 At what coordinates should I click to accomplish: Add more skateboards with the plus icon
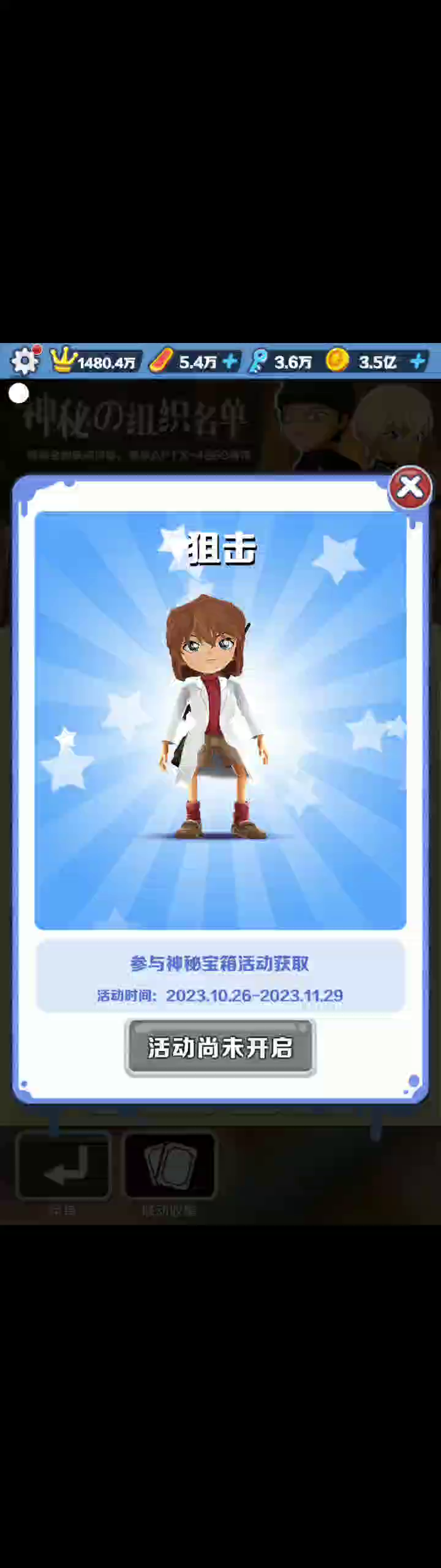230,361
